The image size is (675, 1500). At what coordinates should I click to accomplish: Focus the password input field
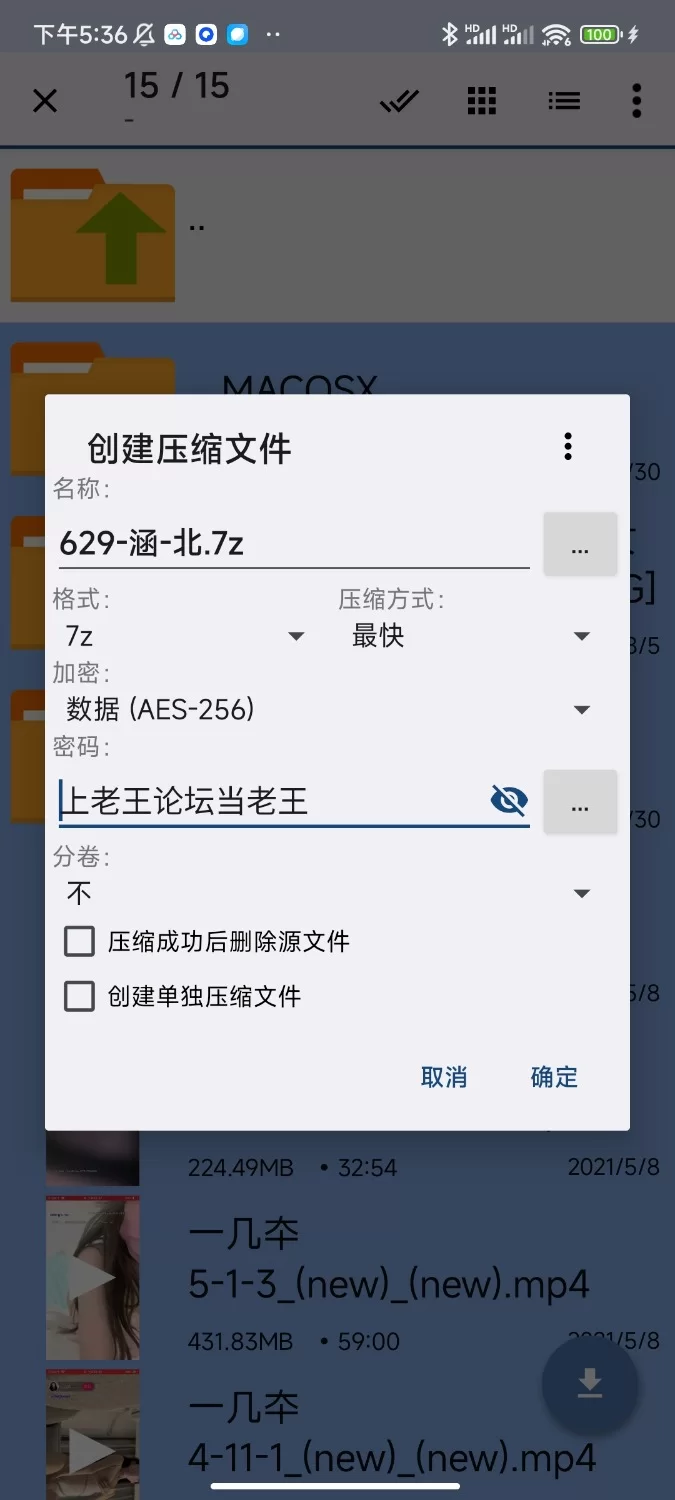coord(270,801)
